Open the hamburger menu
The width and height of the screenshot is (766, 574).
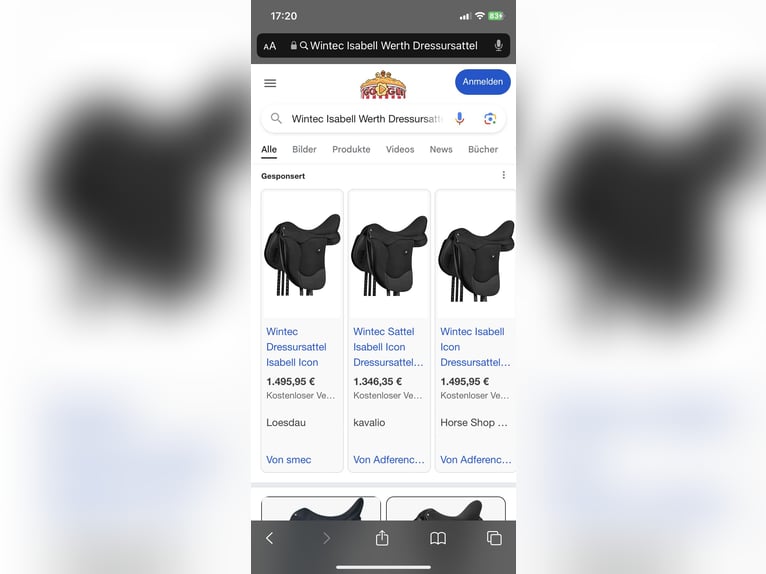coord(270,83)
